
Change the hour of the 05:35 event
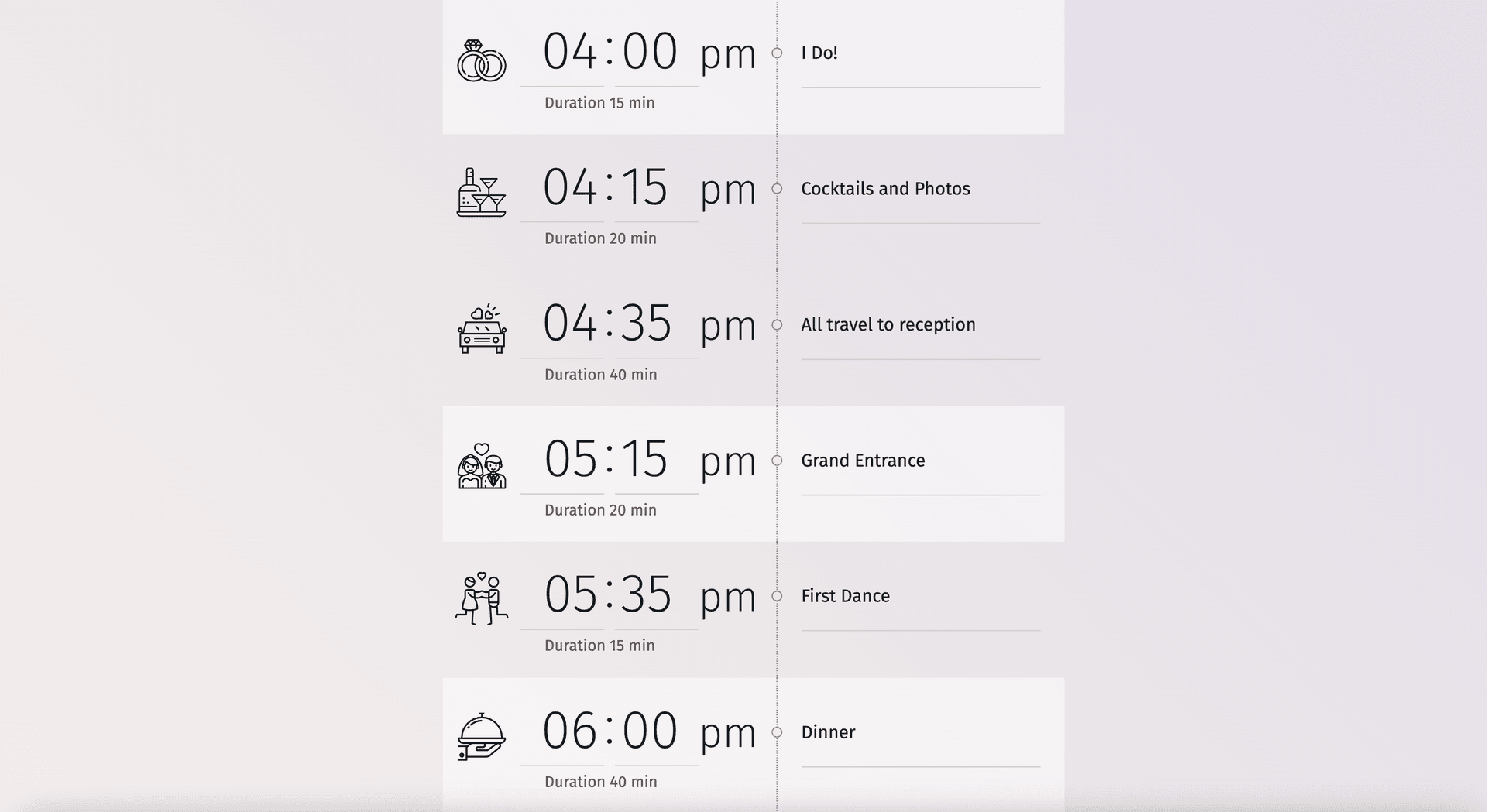(569, 595)
